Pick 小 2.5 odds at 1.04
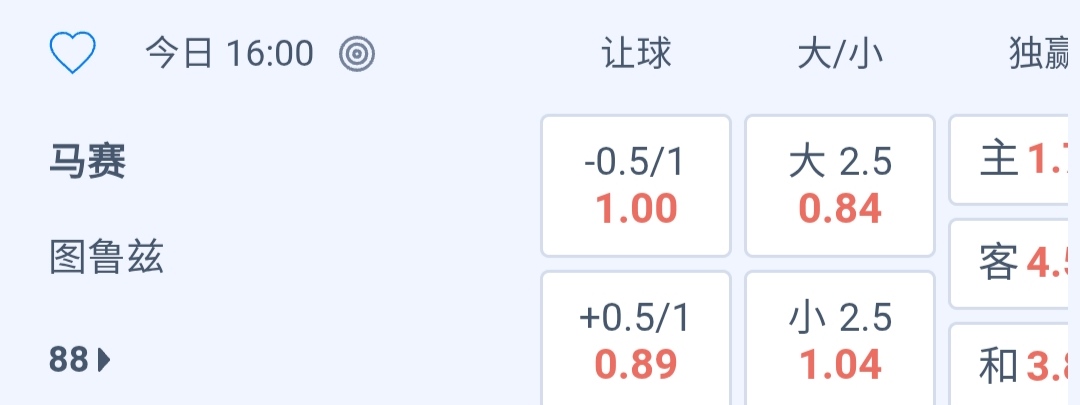 click(x=840, y=342)
